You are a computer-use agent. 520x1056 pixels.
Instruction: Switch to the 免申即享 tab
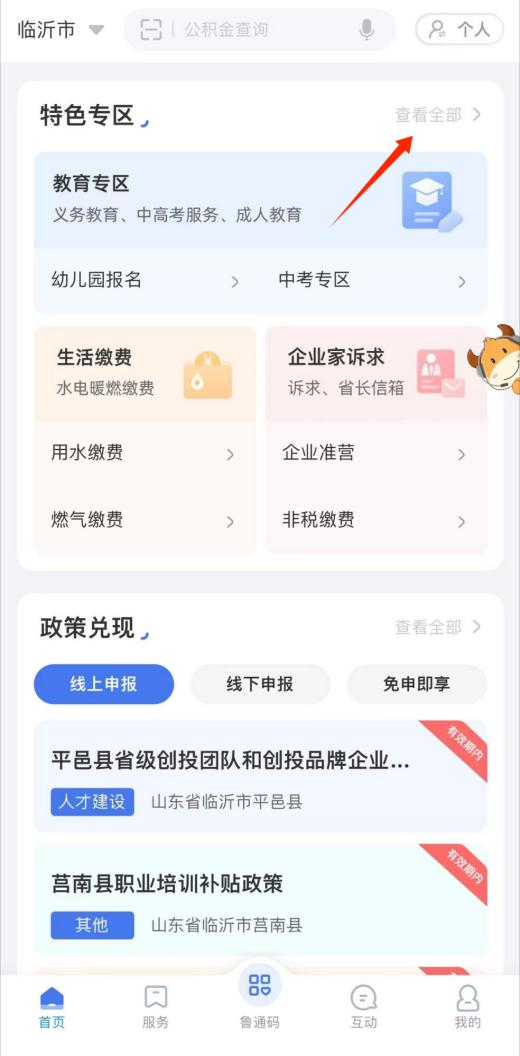pyautogui.click(x=416, y=684)
